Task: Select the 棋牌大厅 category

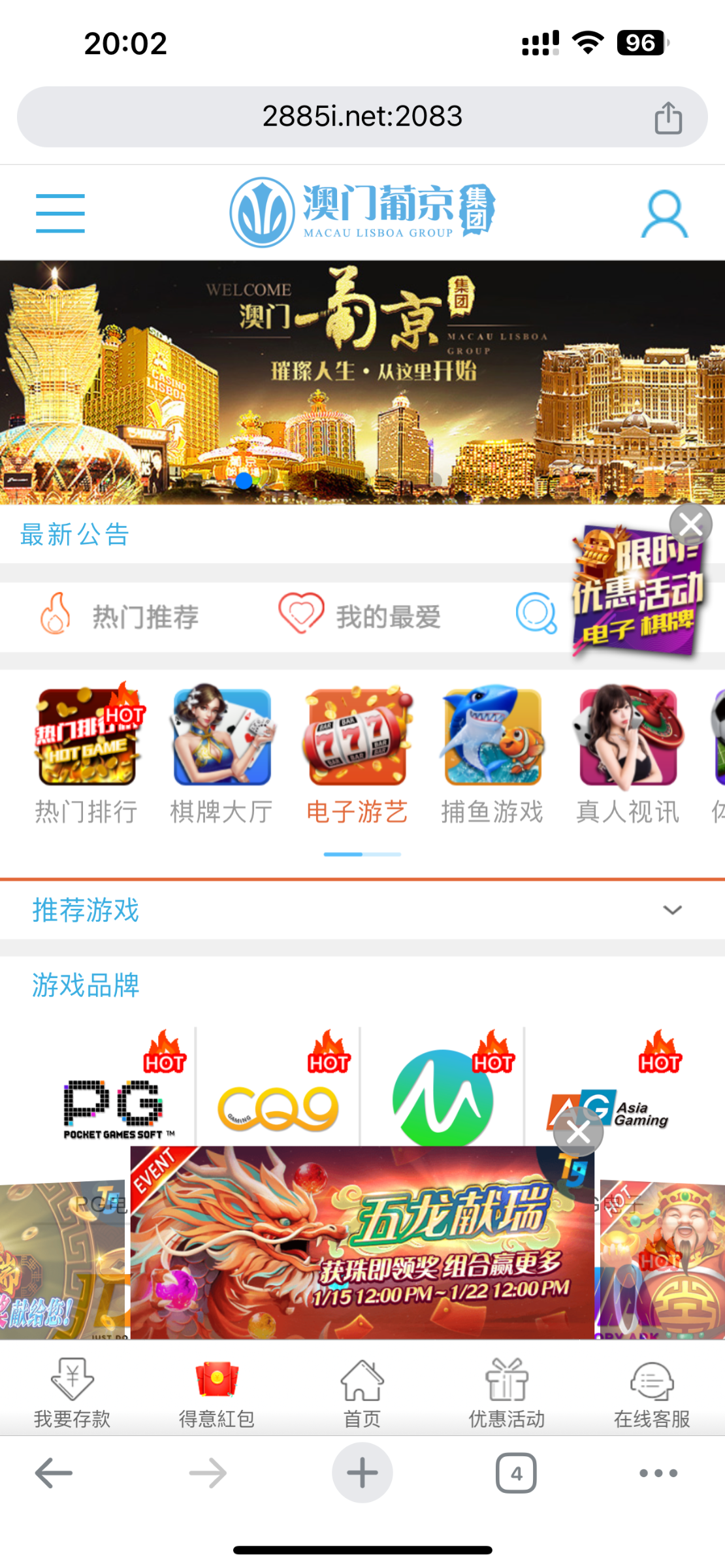Action: click(x=221, y=754)
